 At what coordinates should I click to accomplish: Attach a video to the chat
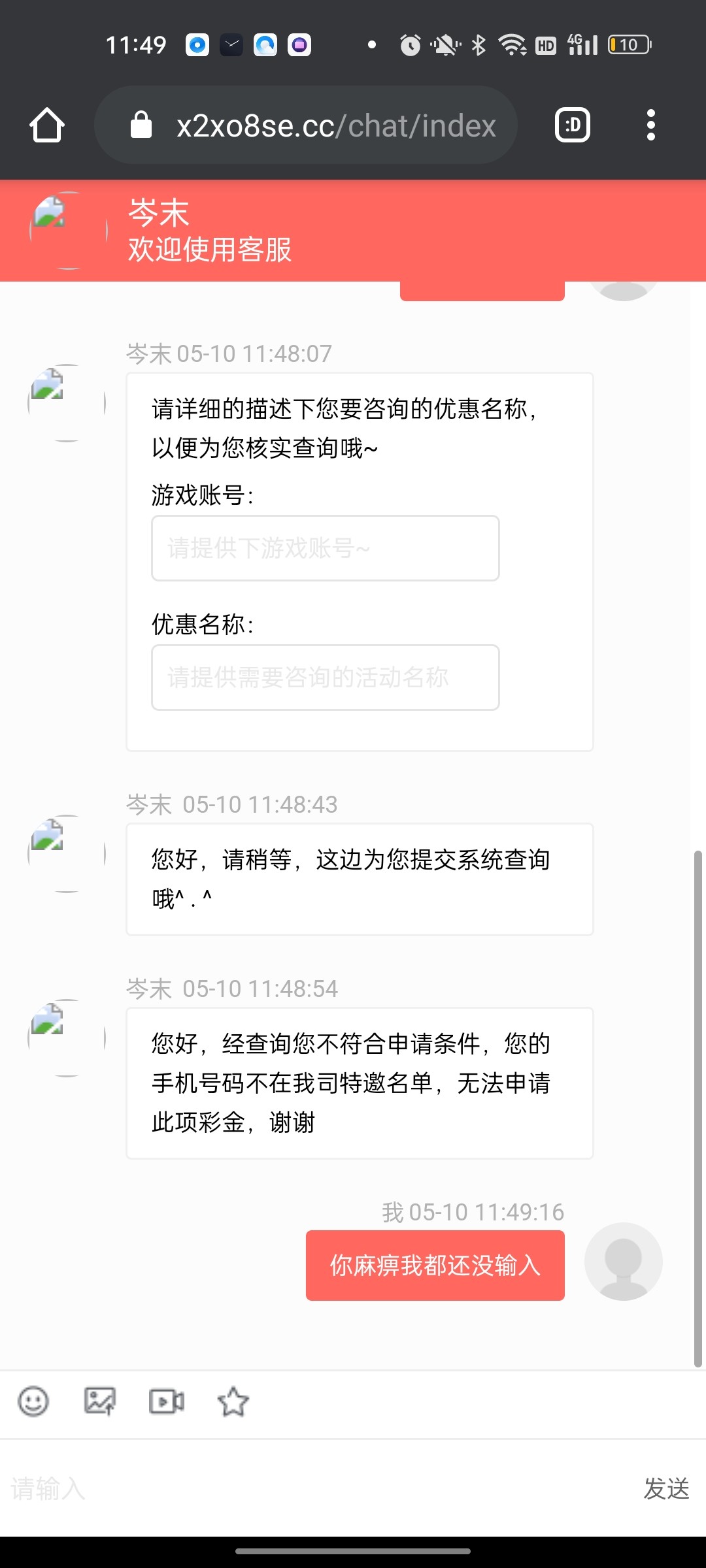(x=167, y=1401)
